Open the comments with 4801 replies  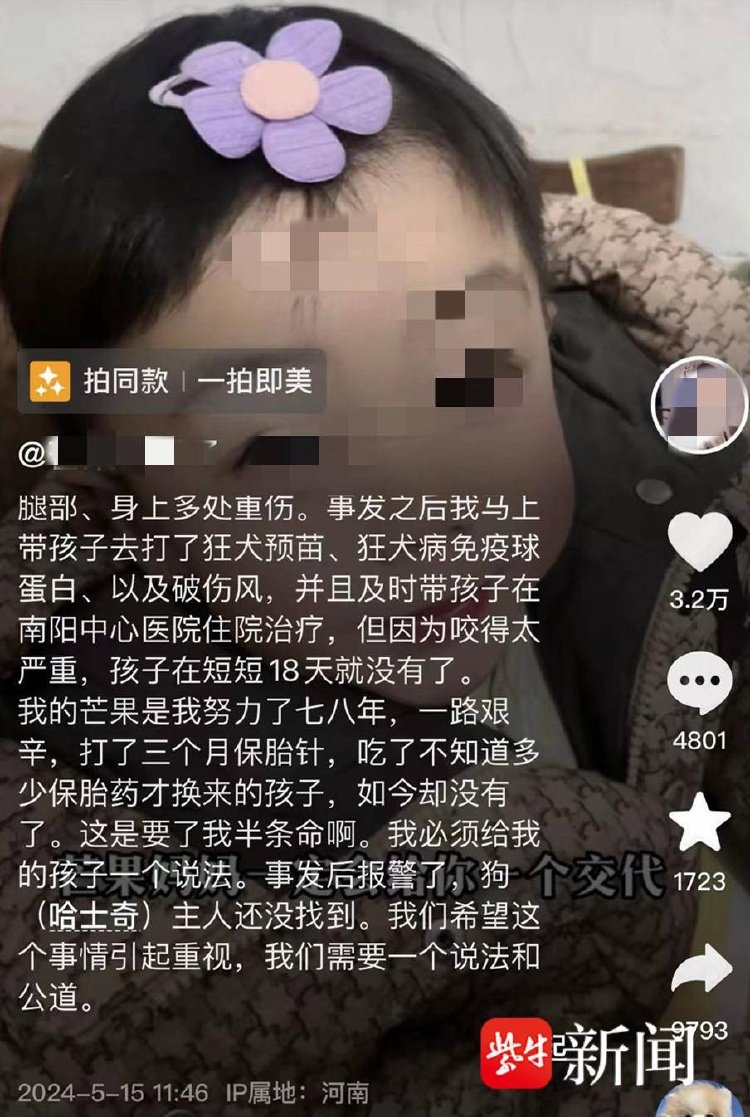pos(699,684)
